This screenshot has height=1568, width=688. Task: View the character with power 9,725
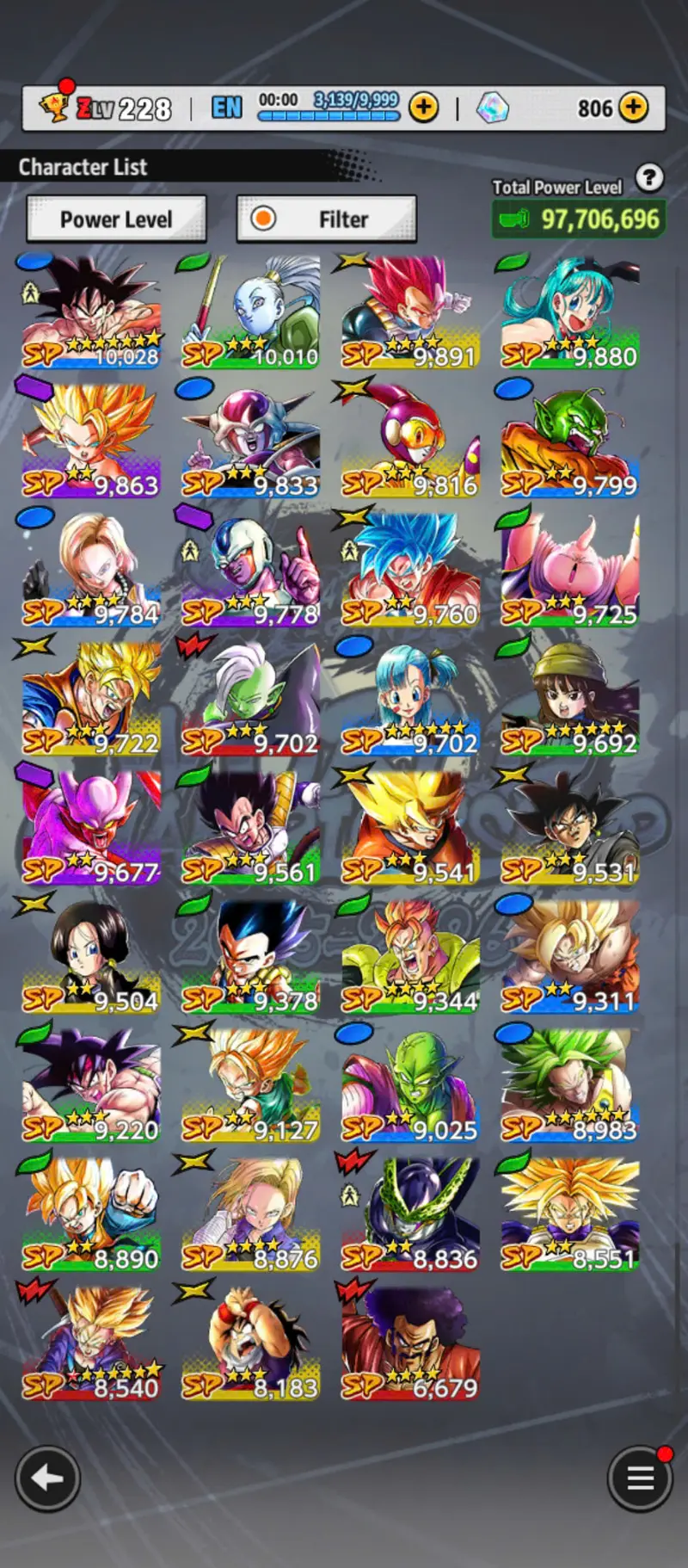coord(570,570)
